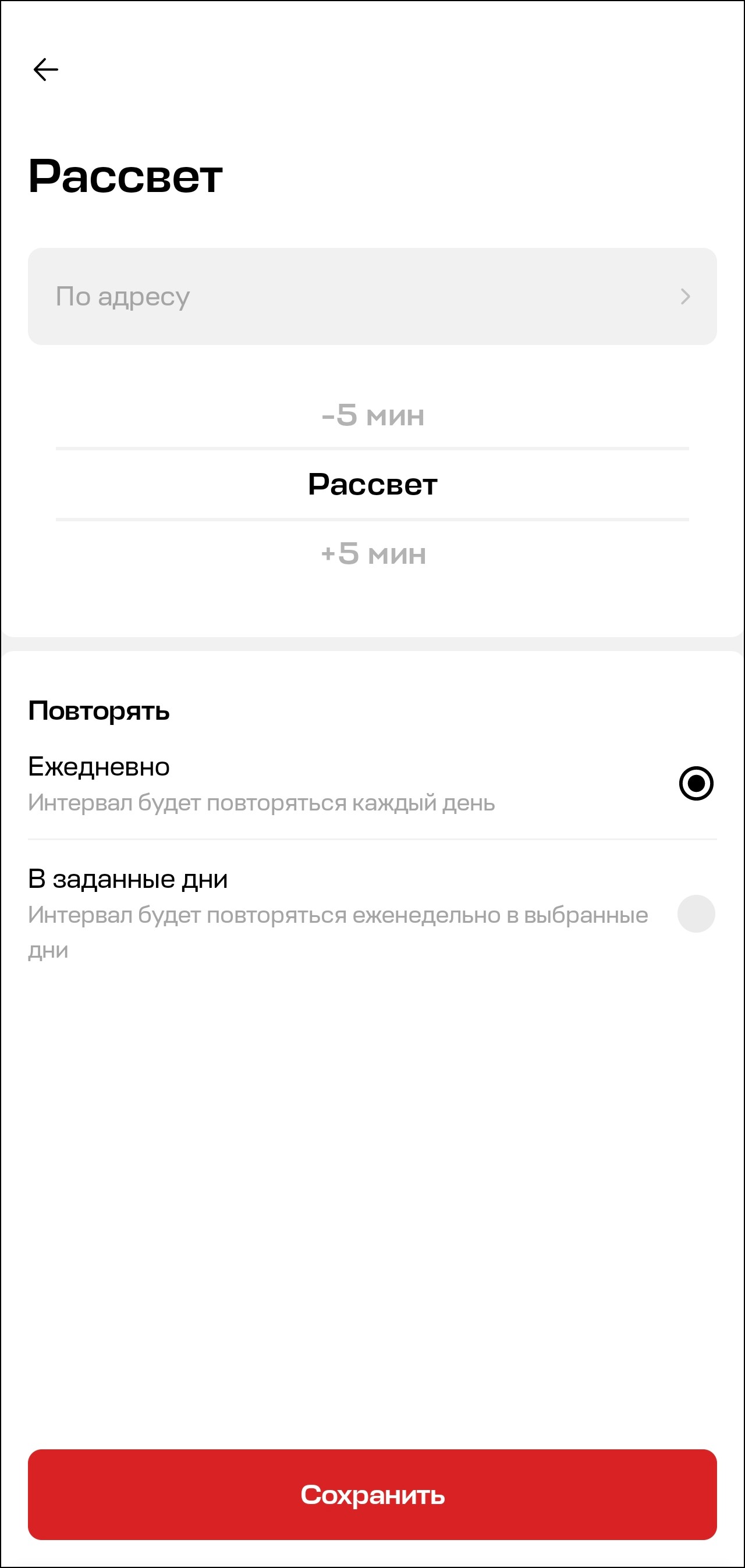Choose the -5 мин offset option
Screen dimensions: 745x1568
[372, 415]
